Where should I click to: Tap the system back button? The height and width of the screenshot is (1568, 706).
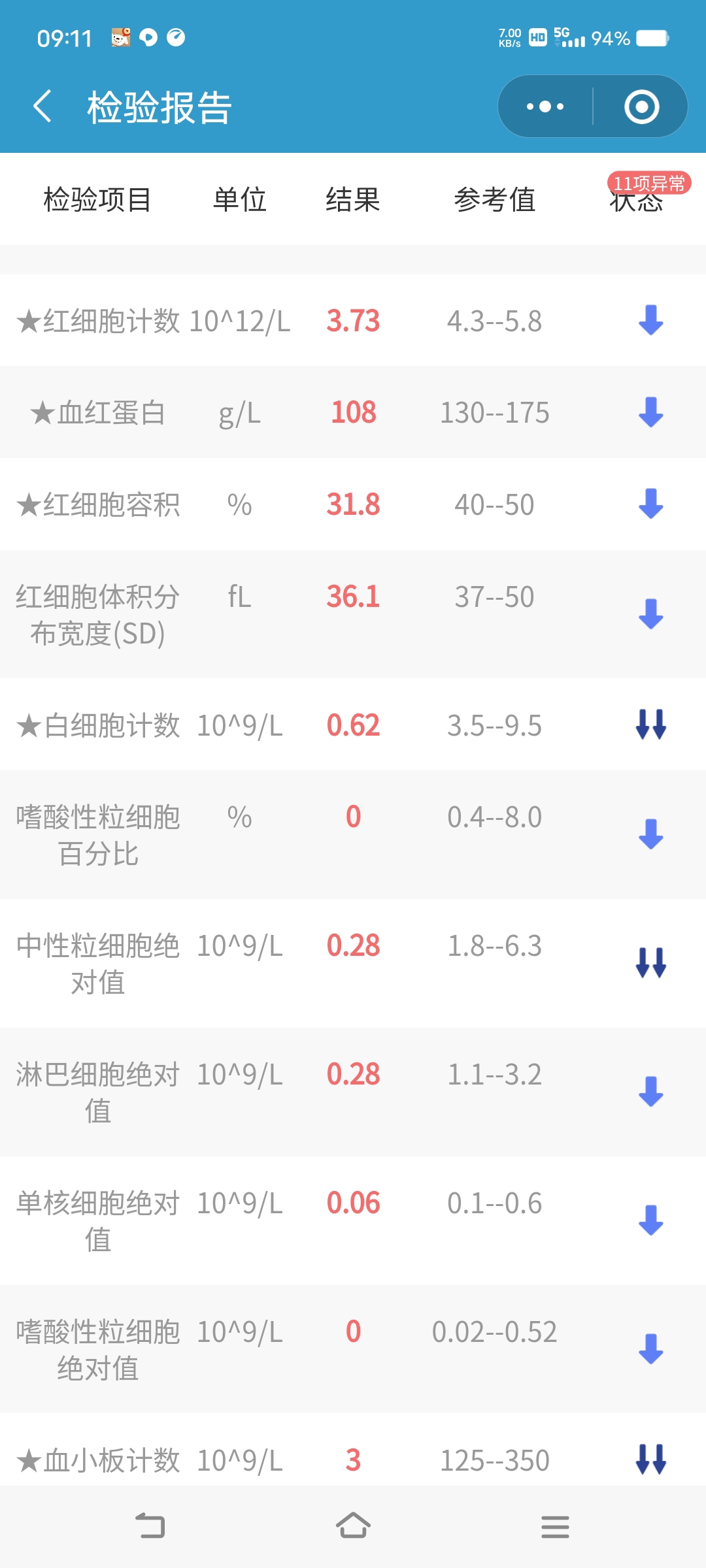[x=150, y=1526]
